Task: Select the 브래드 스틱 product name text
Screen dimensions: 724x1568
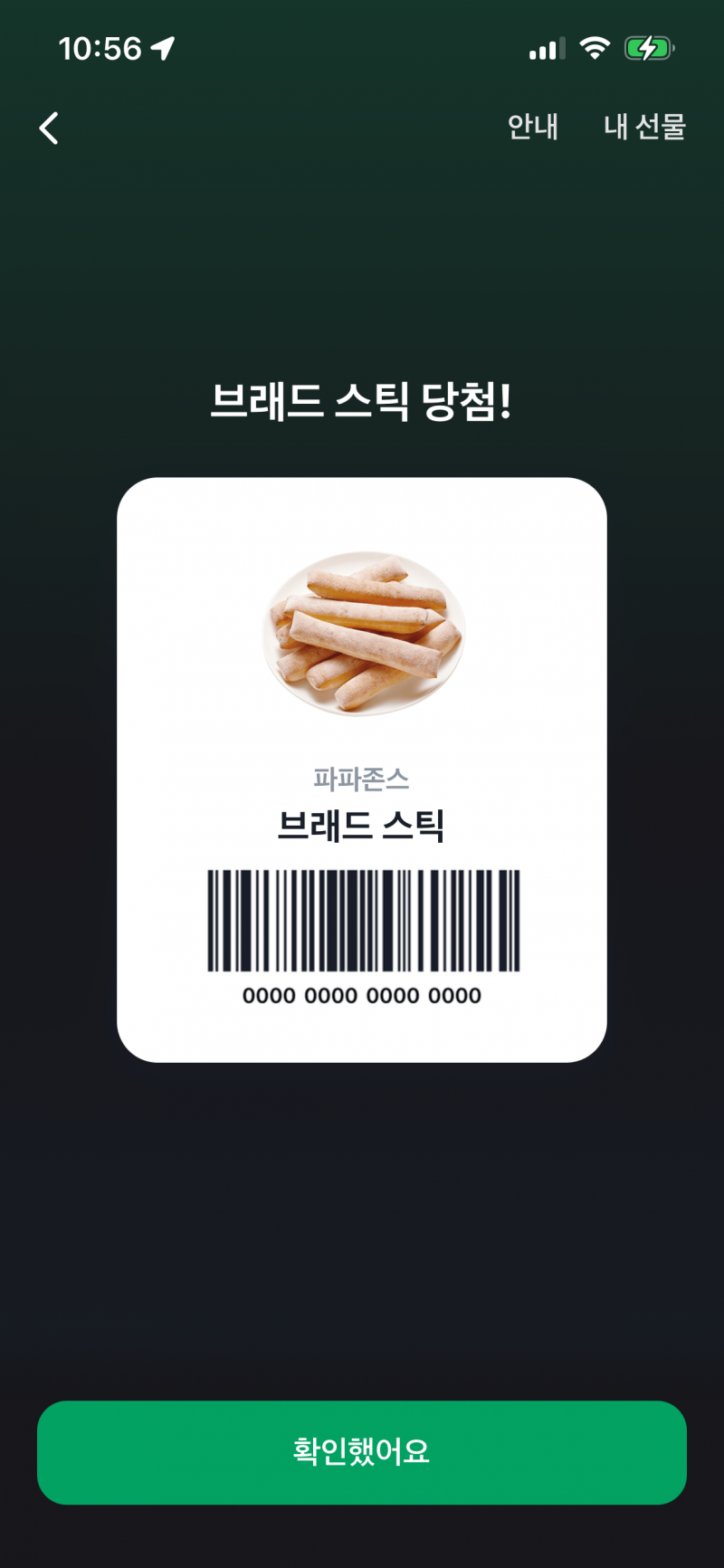Action: (361, 825)
